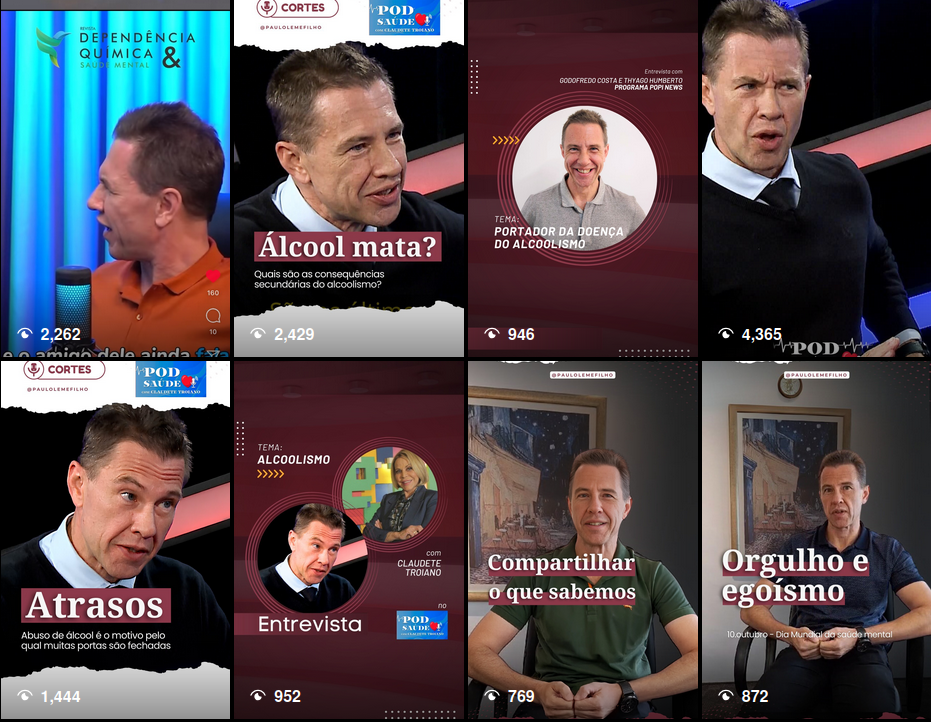Open the 'Entrevista' reel with Claudete Troiano
Screen dimensions: 931x722
pyautogui.click(x=348, y=540)
